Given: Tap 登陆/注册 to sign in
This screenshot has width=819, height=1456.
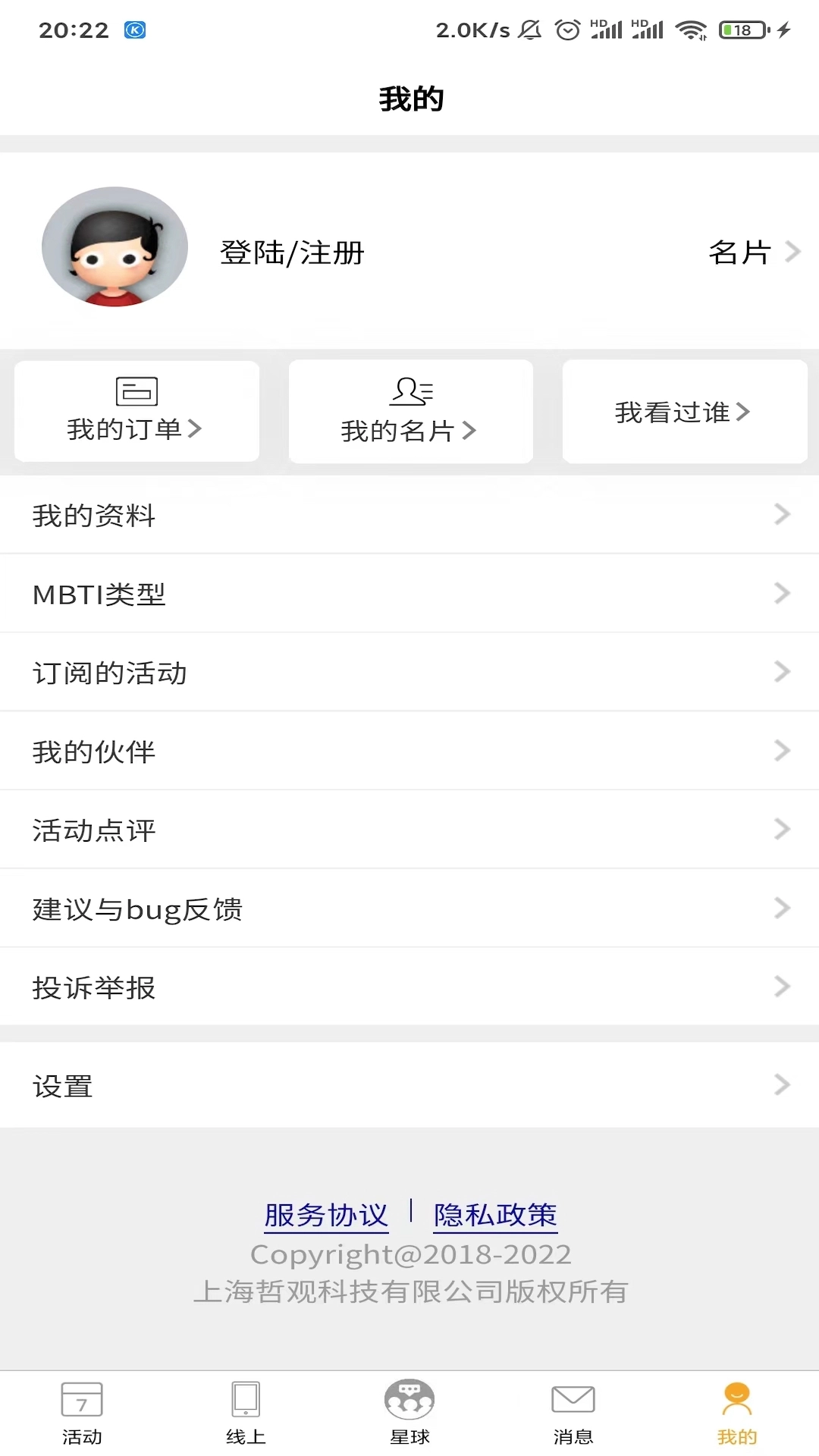Looking at the screenshot, I should pos(291,253).
